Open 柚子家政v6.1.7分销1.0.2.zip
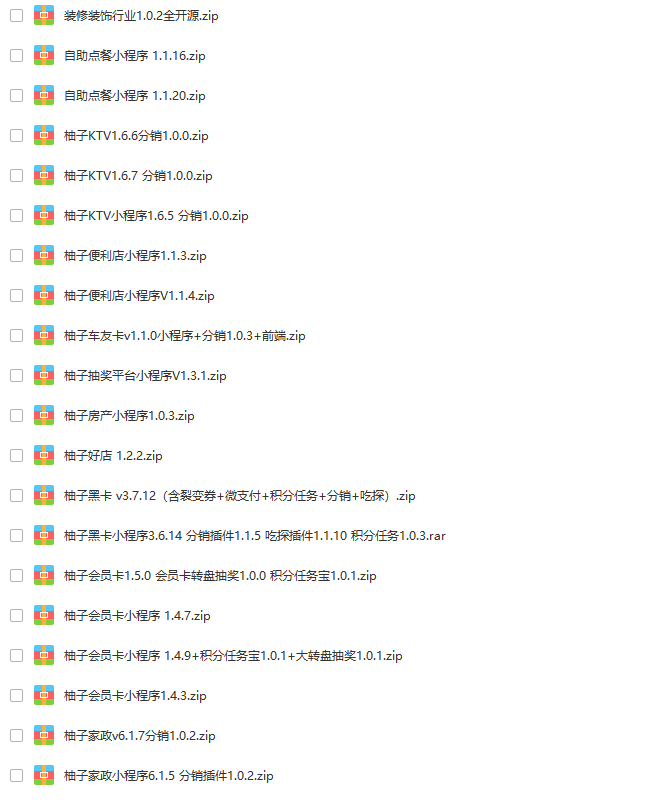 click(x=139, y=736)
